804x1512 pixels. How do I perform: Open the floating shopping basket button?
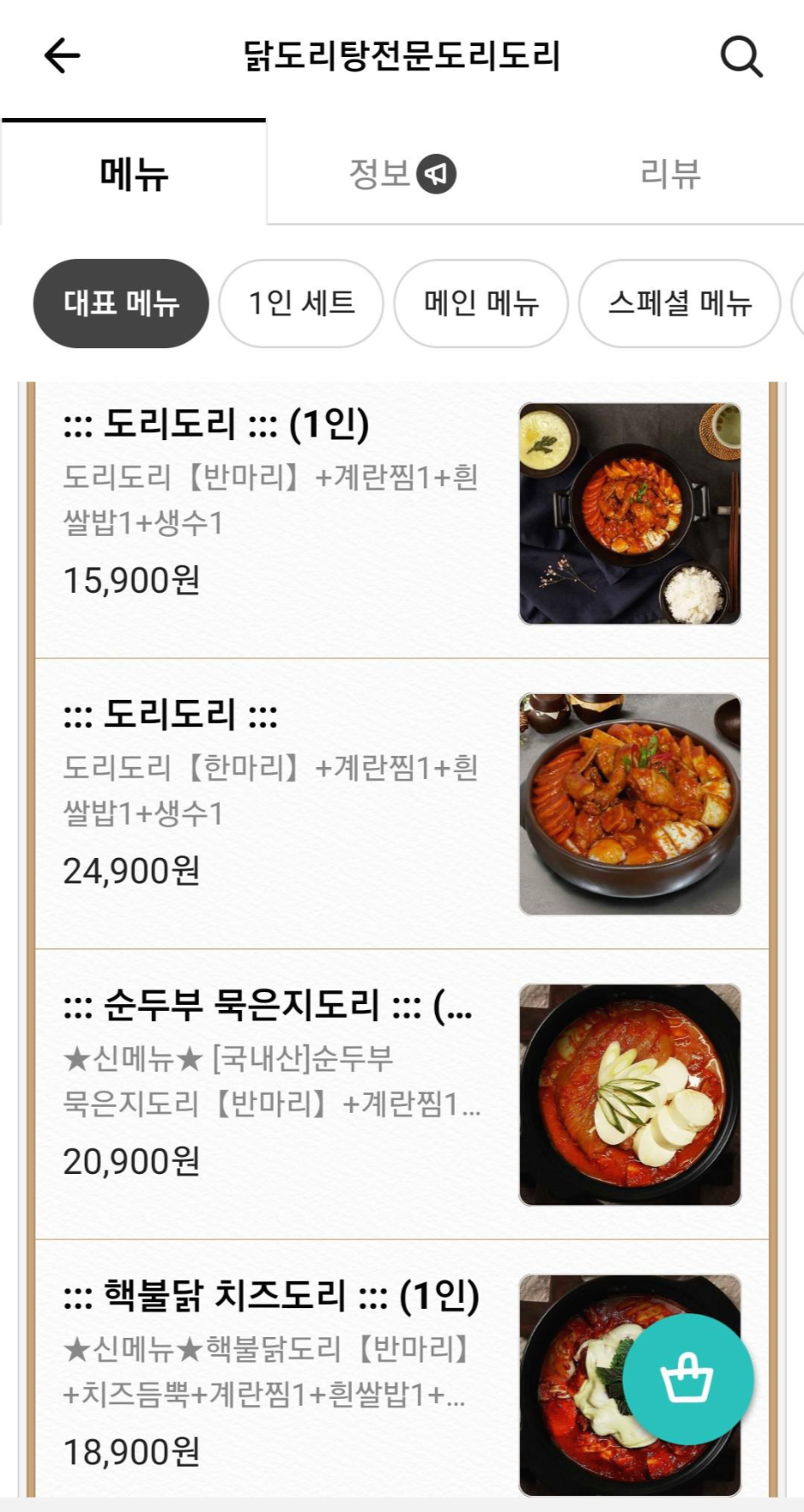click(688, 1379)
